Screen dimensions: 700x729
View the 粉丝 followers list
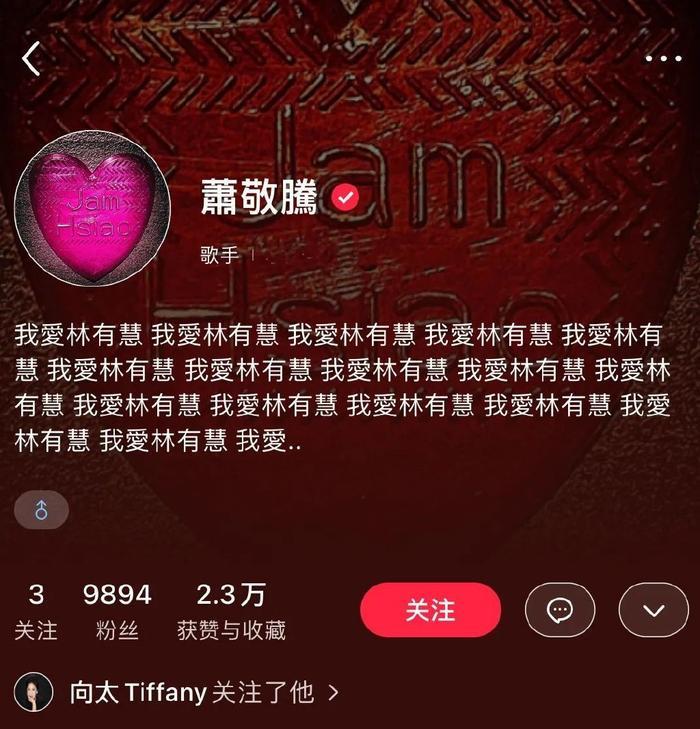[117, 612]
